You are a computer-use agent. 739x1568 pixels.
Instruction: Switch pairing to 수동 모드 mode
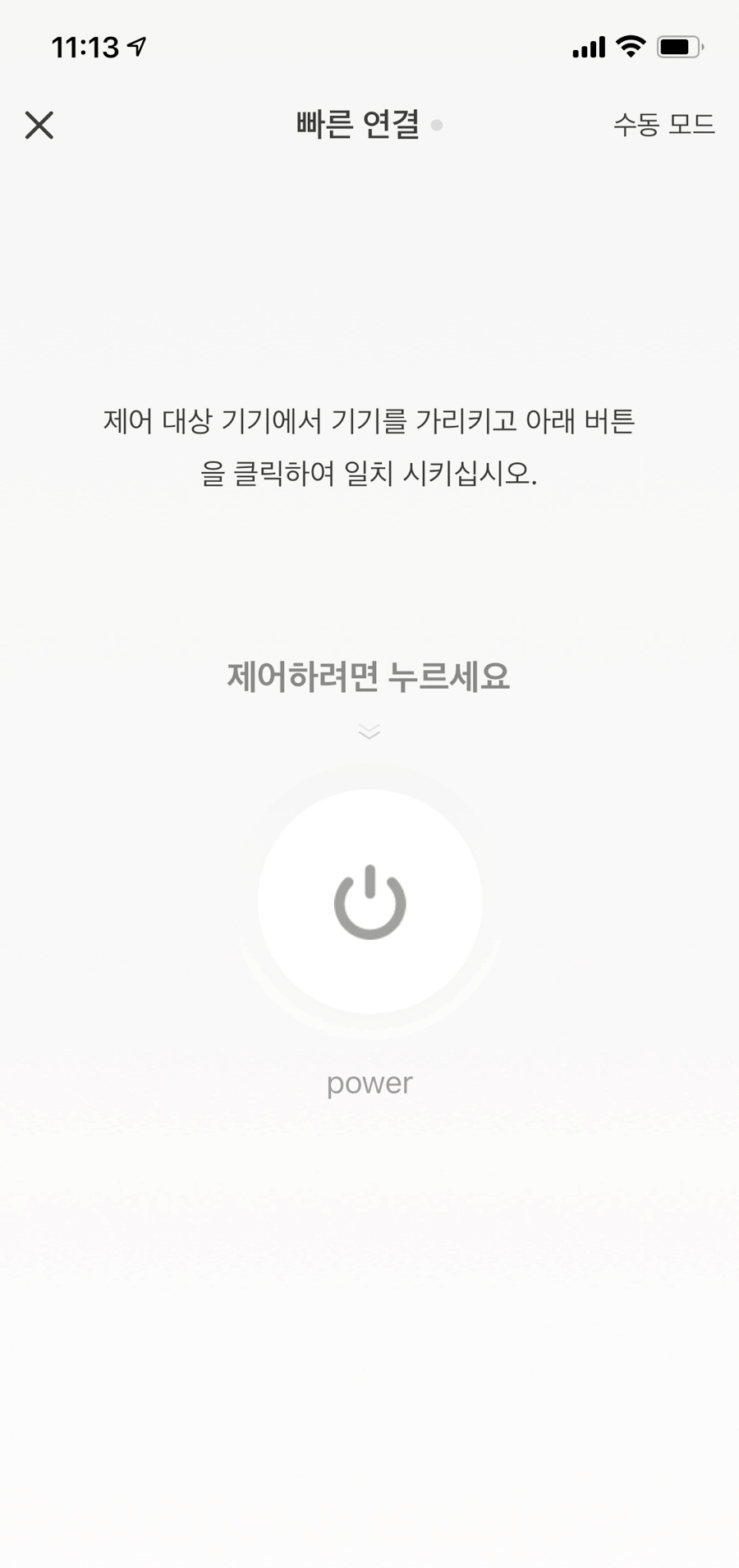[663, 124]
